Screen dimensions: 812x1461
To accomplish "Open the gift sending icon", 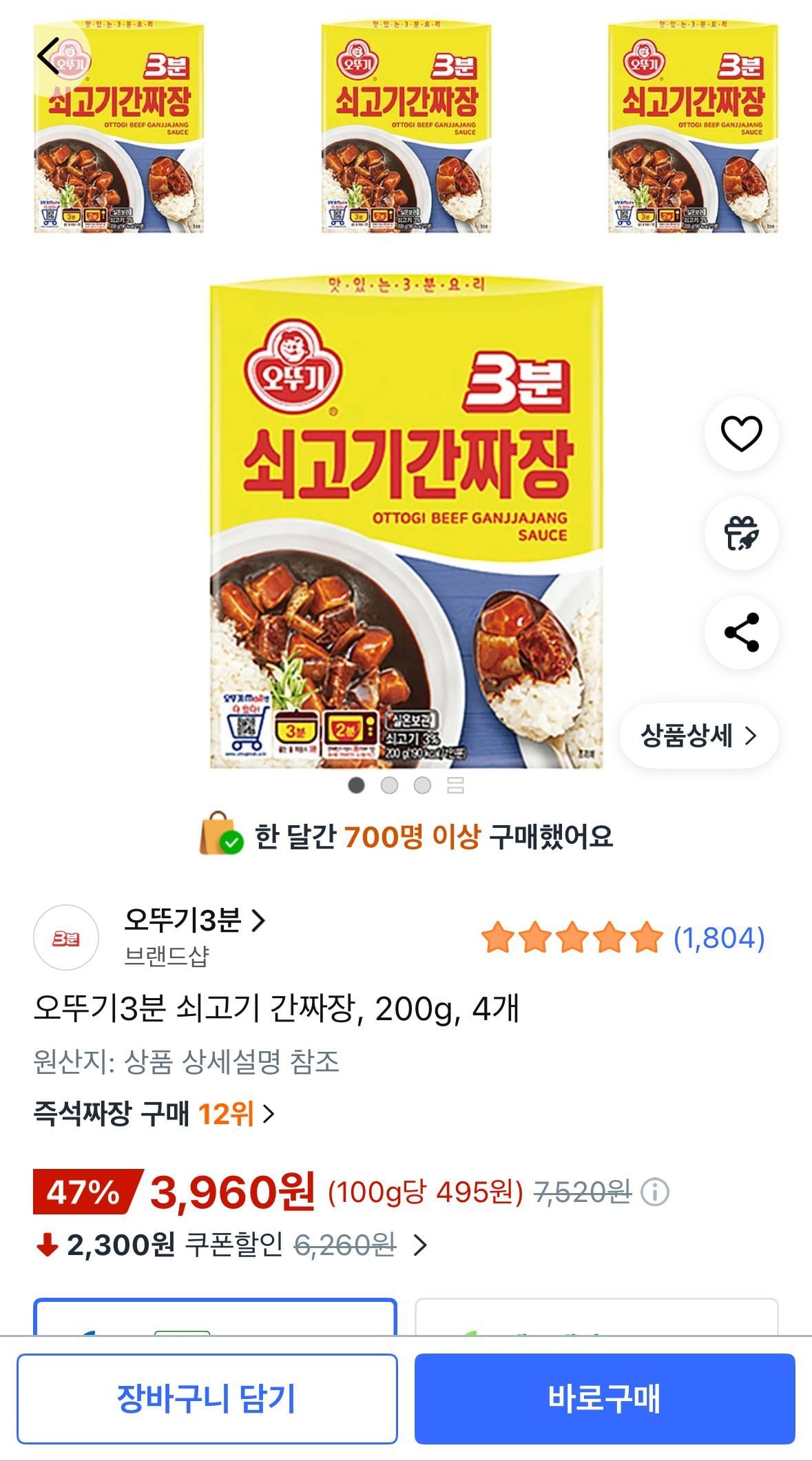I will pyautogui.click(x=741, y=533).
